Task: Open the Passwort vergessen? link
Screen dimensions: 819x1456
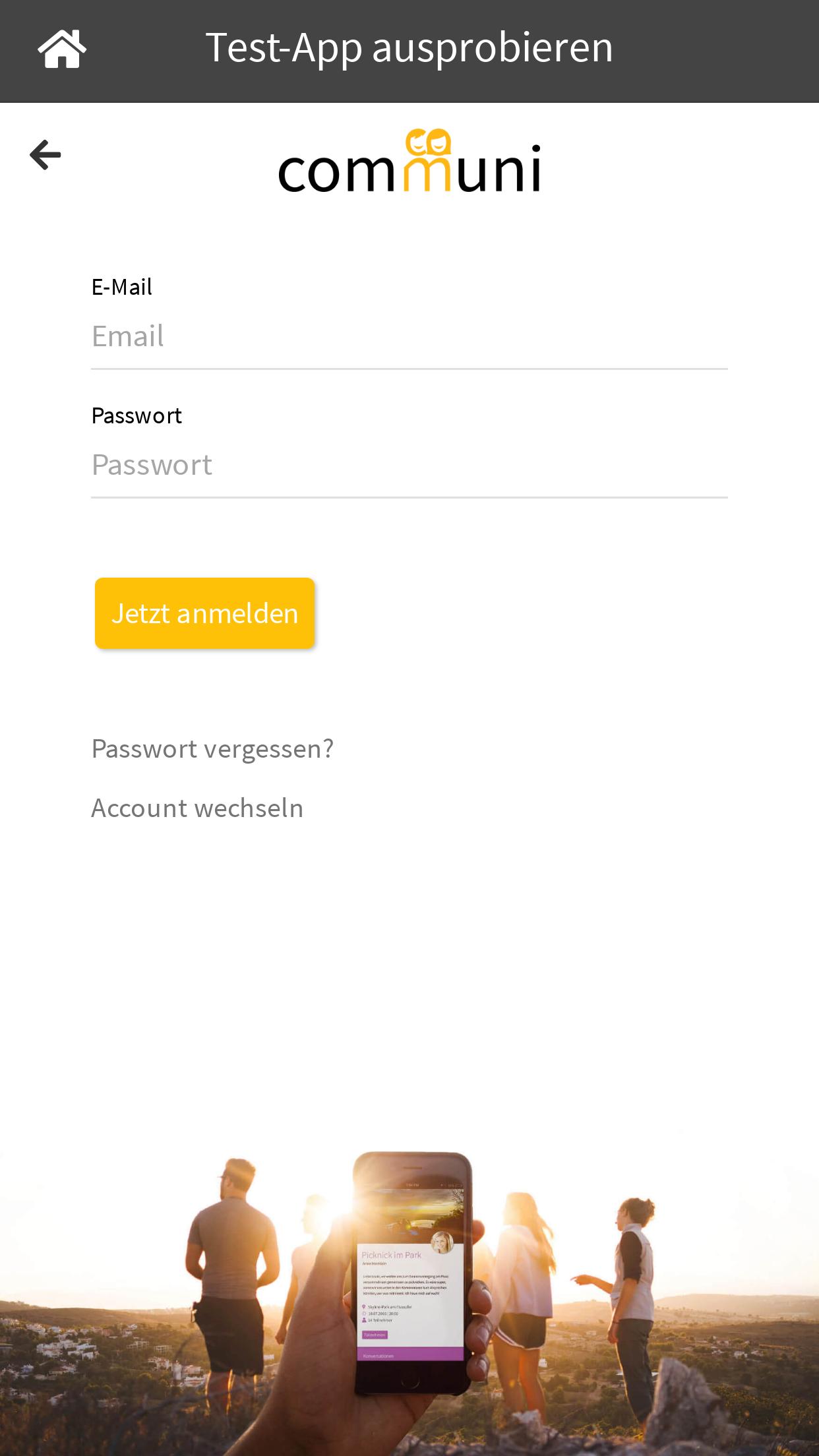Action: coord(212,749)
